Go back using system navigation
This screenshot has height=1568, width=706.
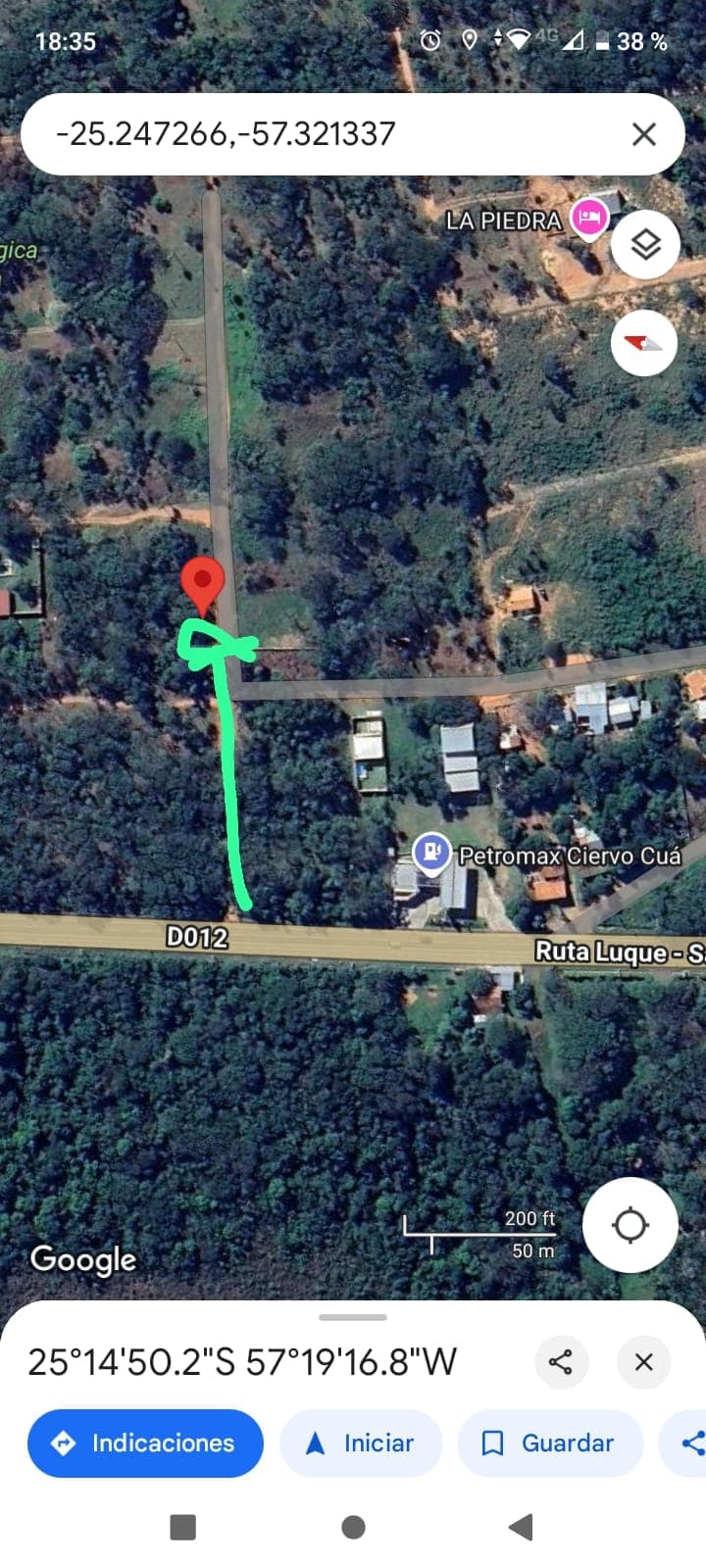(522, 1527)
